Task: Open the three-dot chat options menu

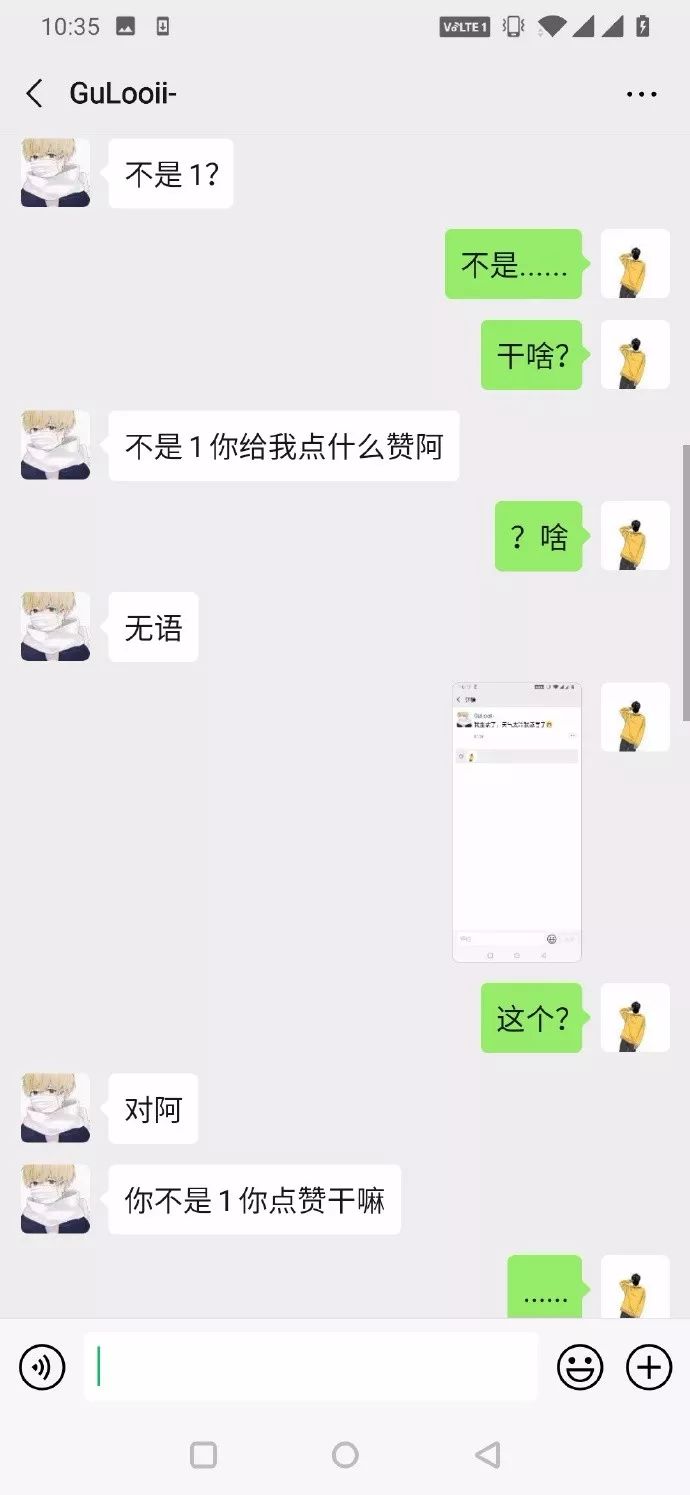Action: point(641,94)
